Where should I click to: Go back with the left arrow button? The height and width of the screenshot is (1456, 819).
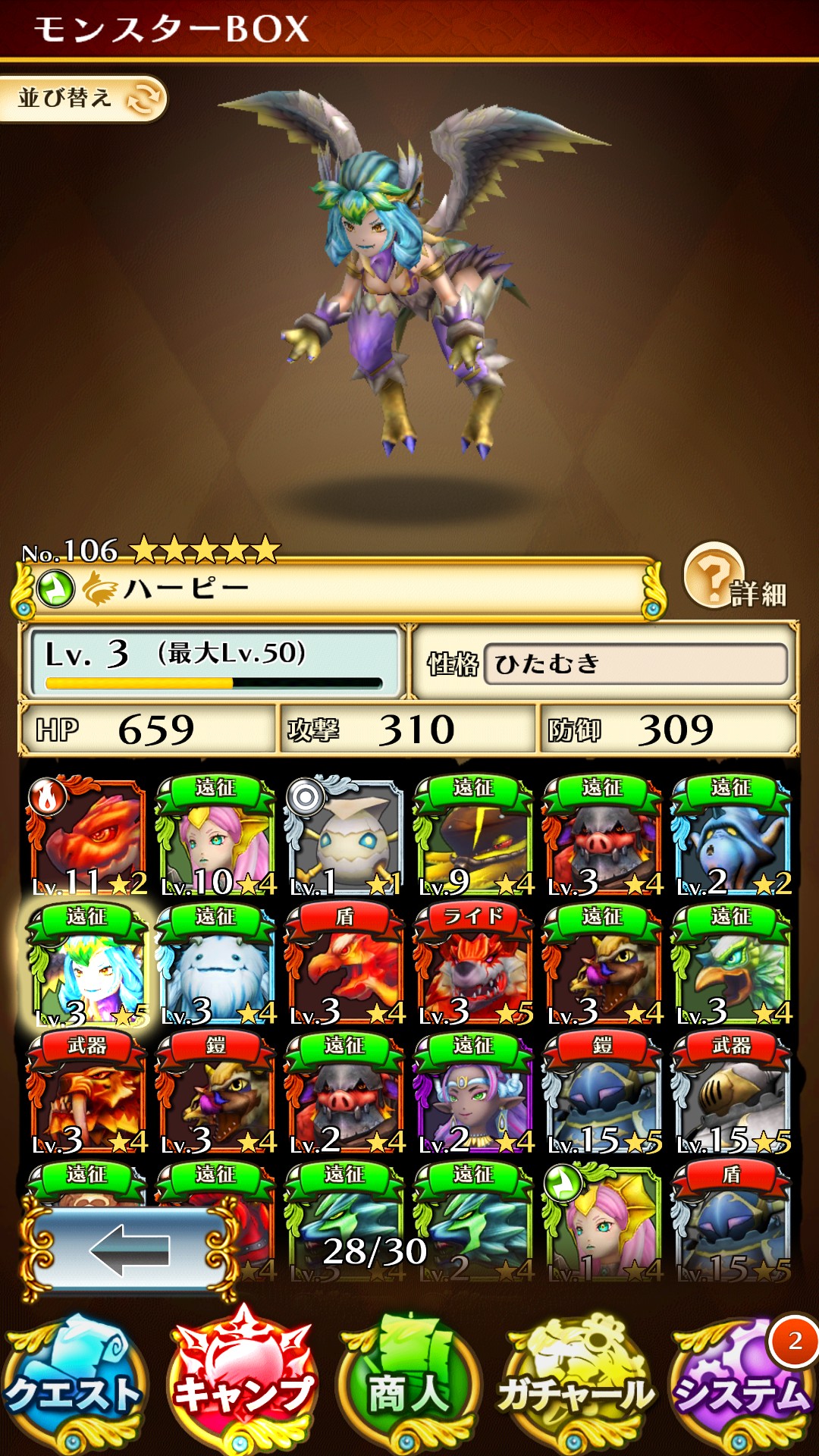129,1250
